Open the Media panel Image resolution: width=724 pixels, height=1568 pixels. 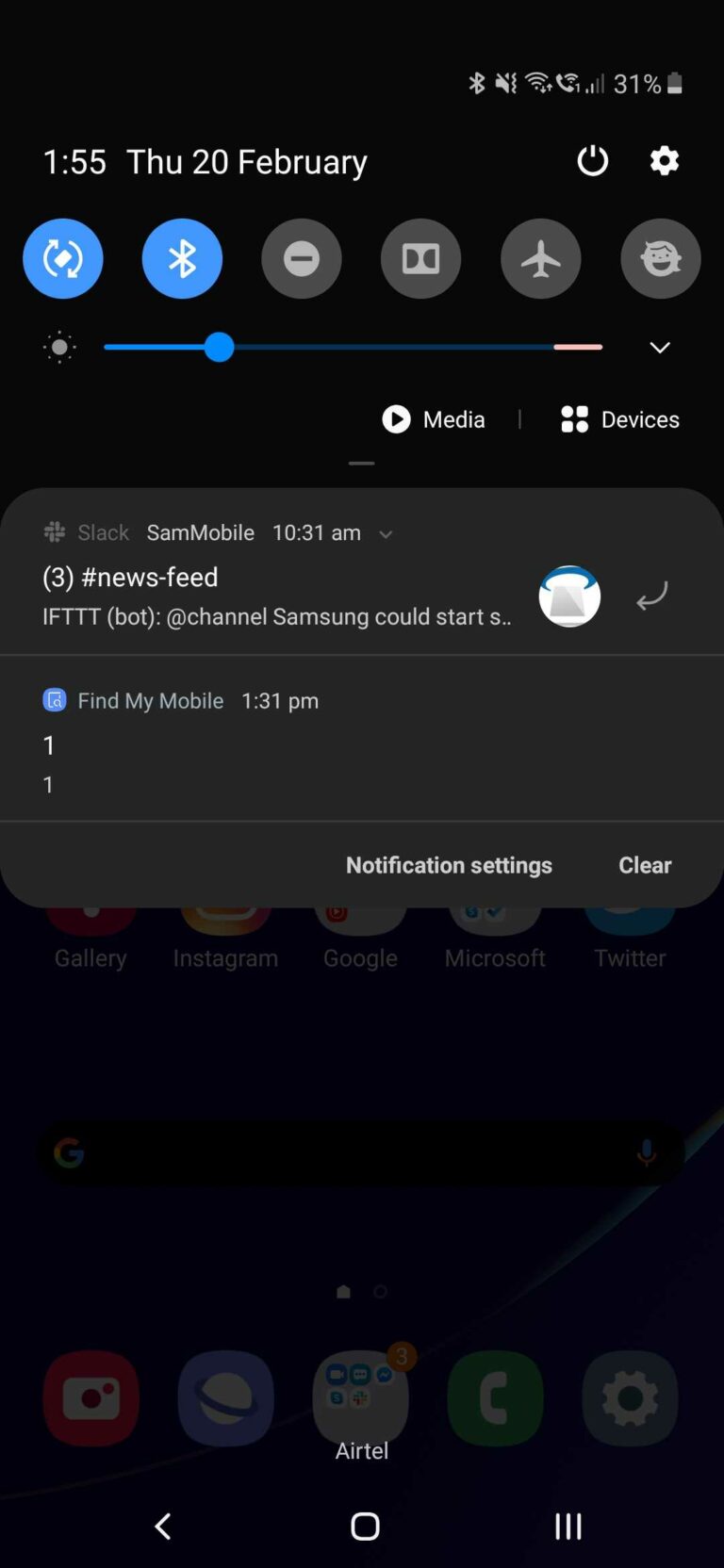[434, 419]
